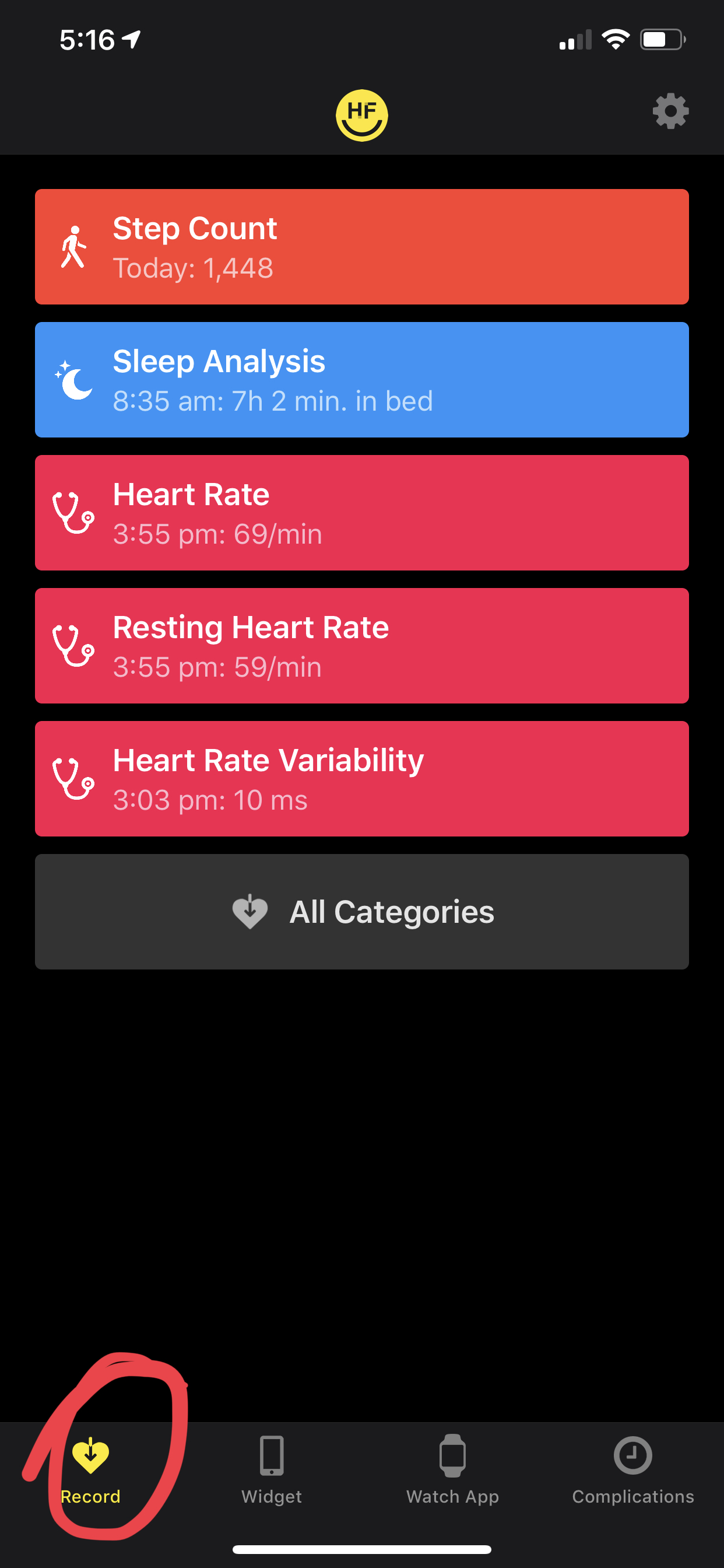Open the 69/min Heart Rate card
The width and height of the screenshot is (724, 1568).
tap(361, 513)
